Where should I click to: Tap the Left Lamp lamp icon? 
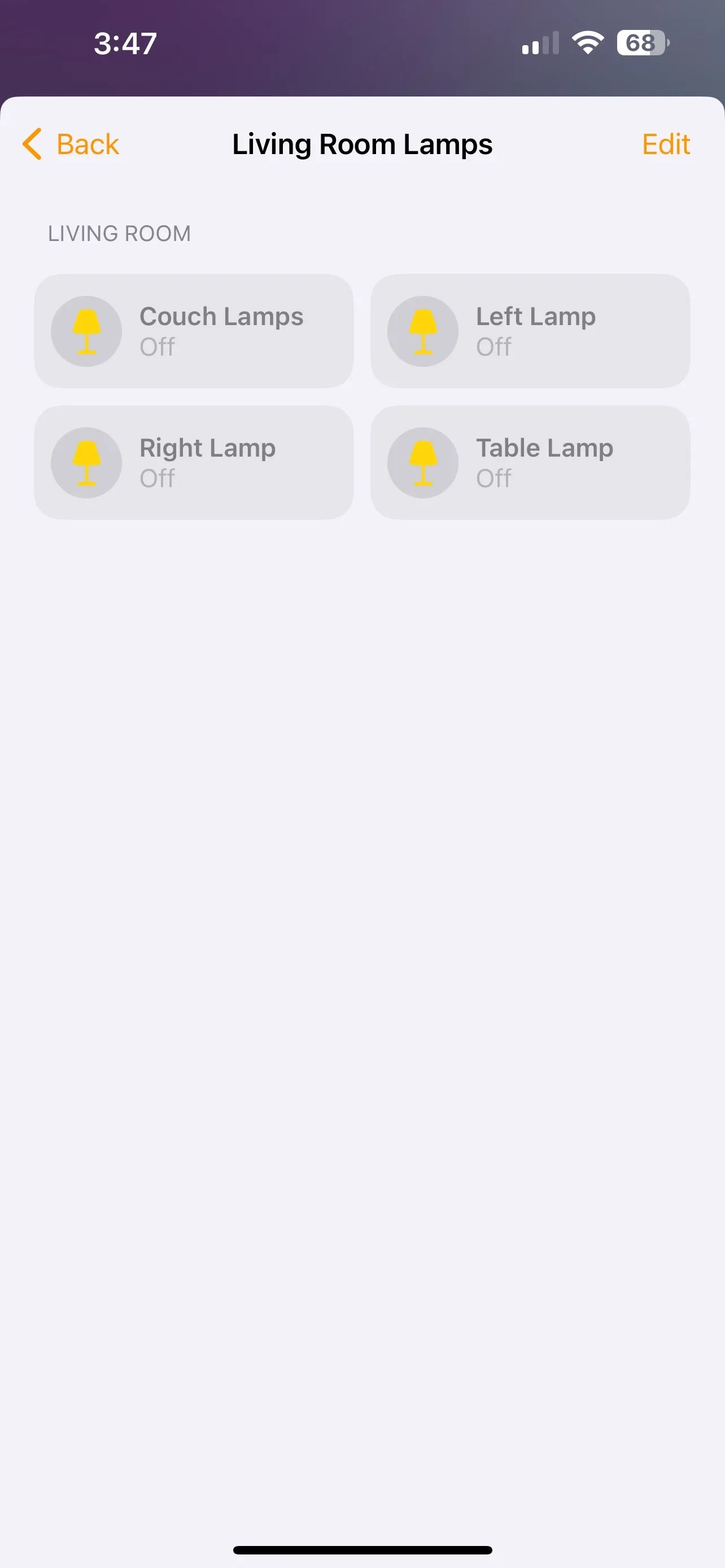tap(423, 331)
